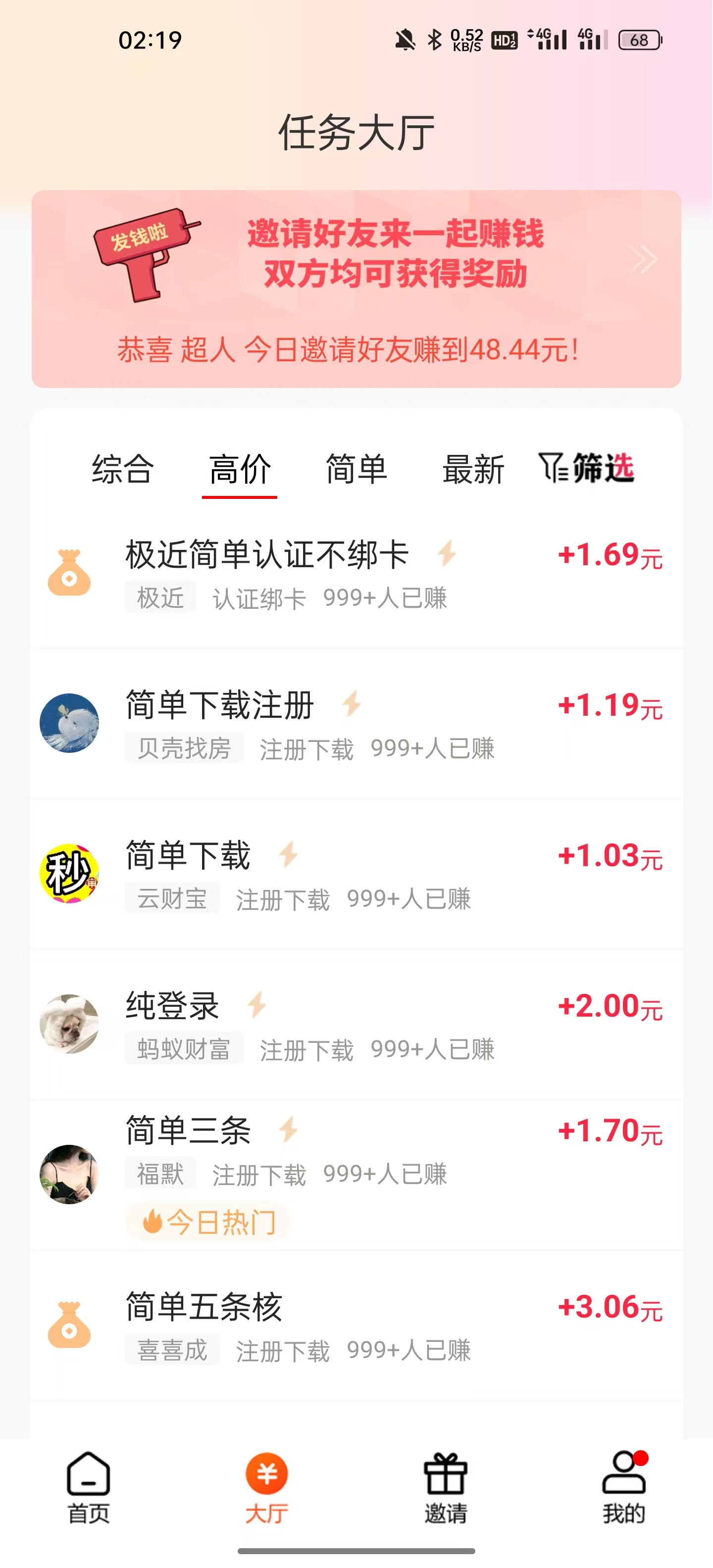Switch to the 简单 tab

coord(356,469)
